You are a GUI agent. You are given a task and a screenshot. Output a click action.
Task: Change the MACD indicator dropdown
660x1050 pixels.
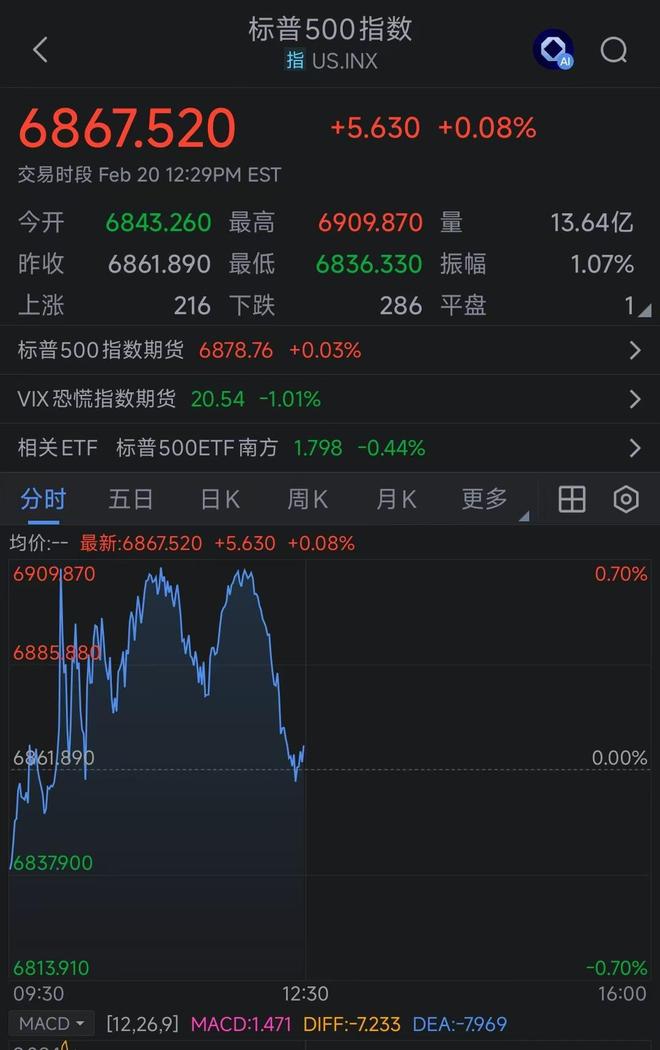coord(53,1024)
